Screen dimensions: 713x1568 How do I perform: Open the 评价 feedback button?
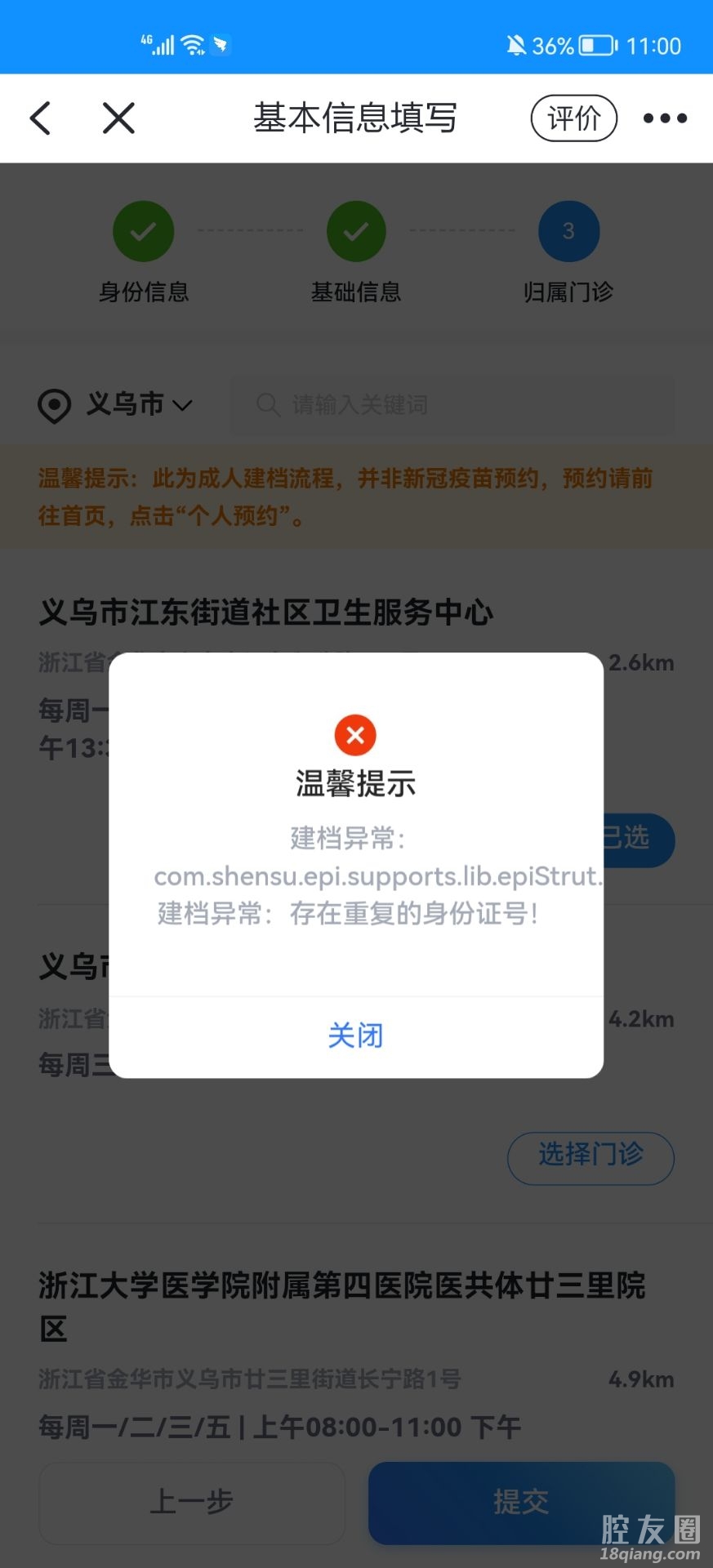pos(573,118)
